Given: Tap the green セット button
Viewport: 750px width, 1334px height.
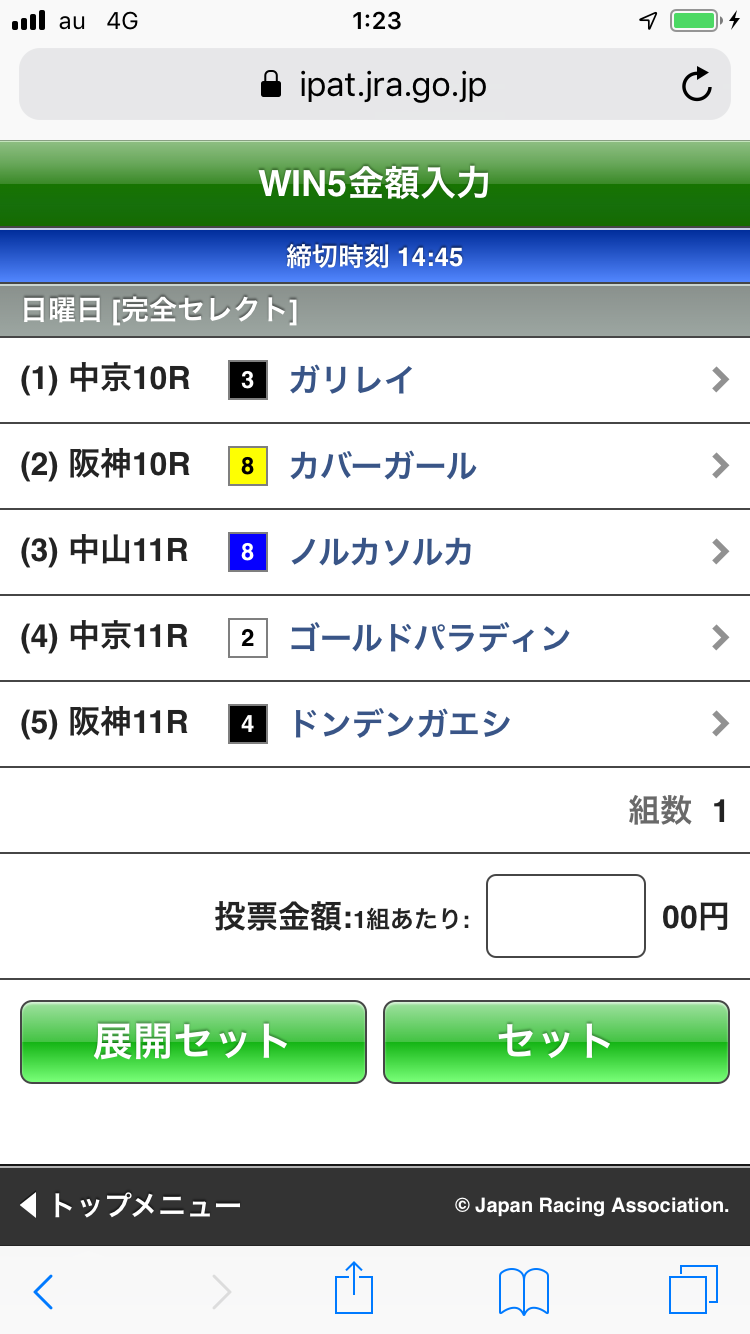Looking at the screenshot, I should coord(556,1042).
